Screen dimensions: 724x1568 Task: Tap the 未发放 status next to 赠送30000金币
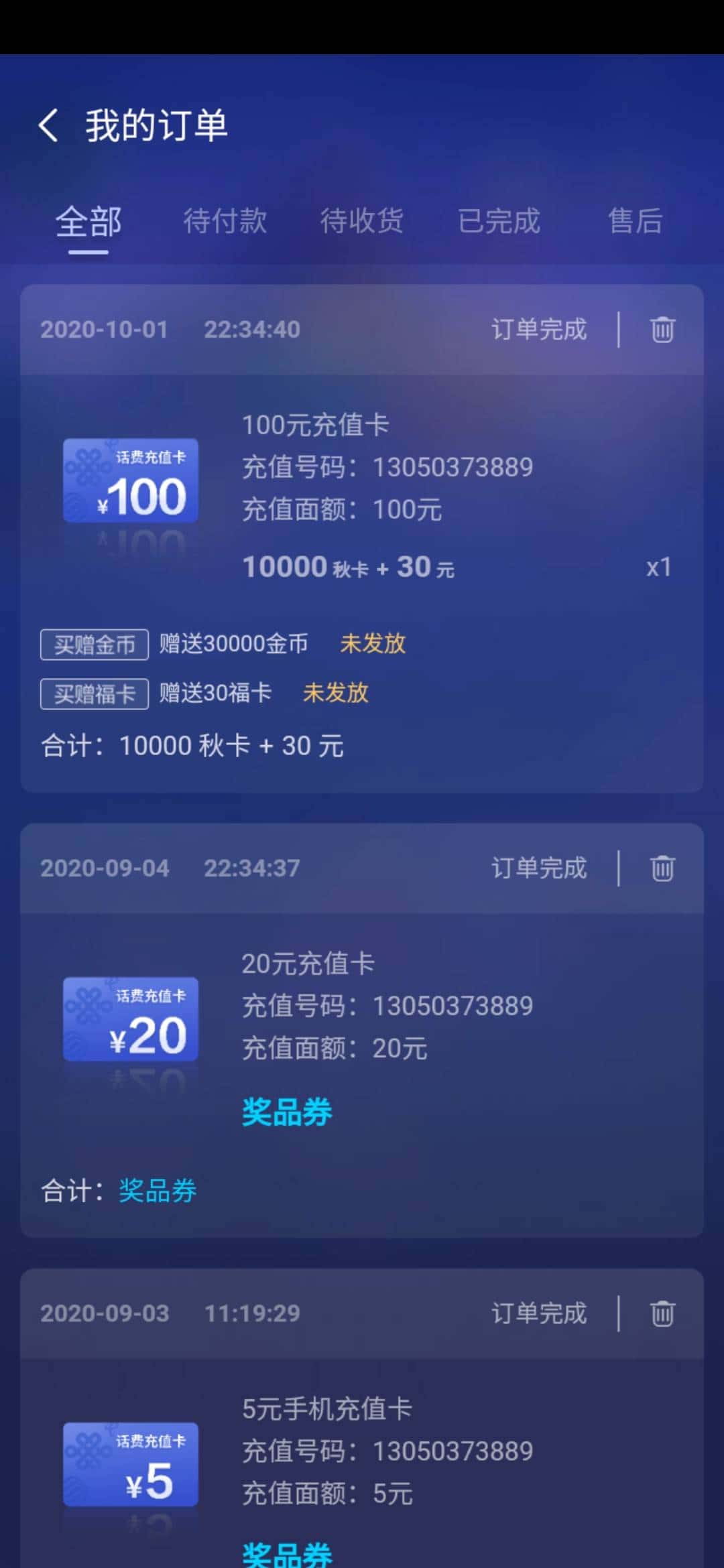[x=373, y=643]
